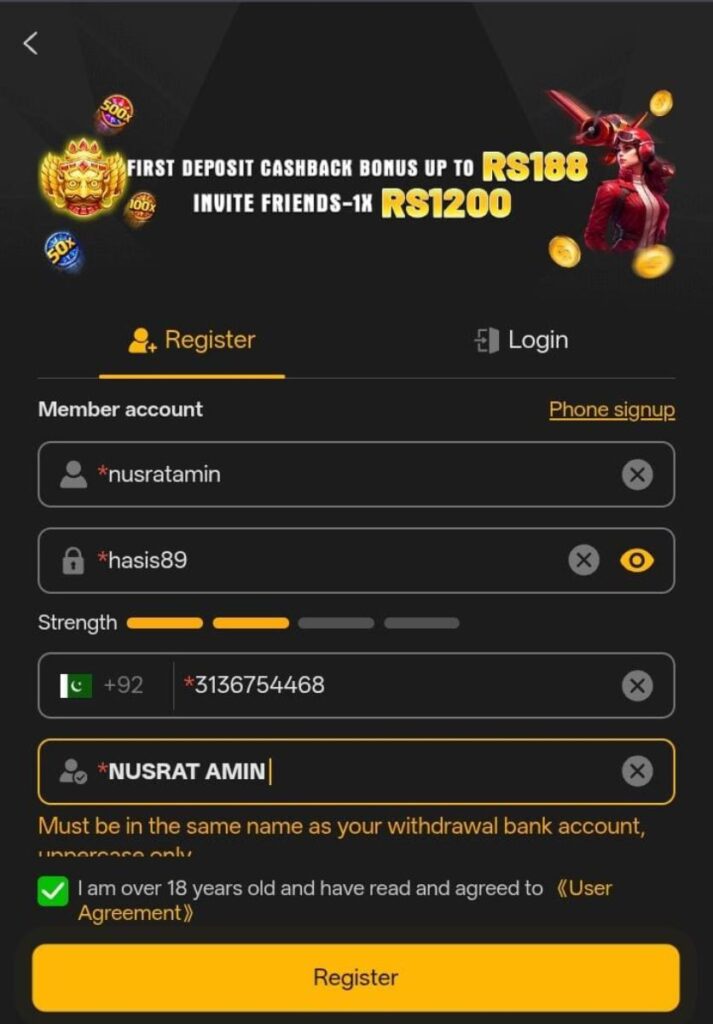The image size is (713, 1024).
Task: Go back using the top-left arrow
Action: [30, 44]
